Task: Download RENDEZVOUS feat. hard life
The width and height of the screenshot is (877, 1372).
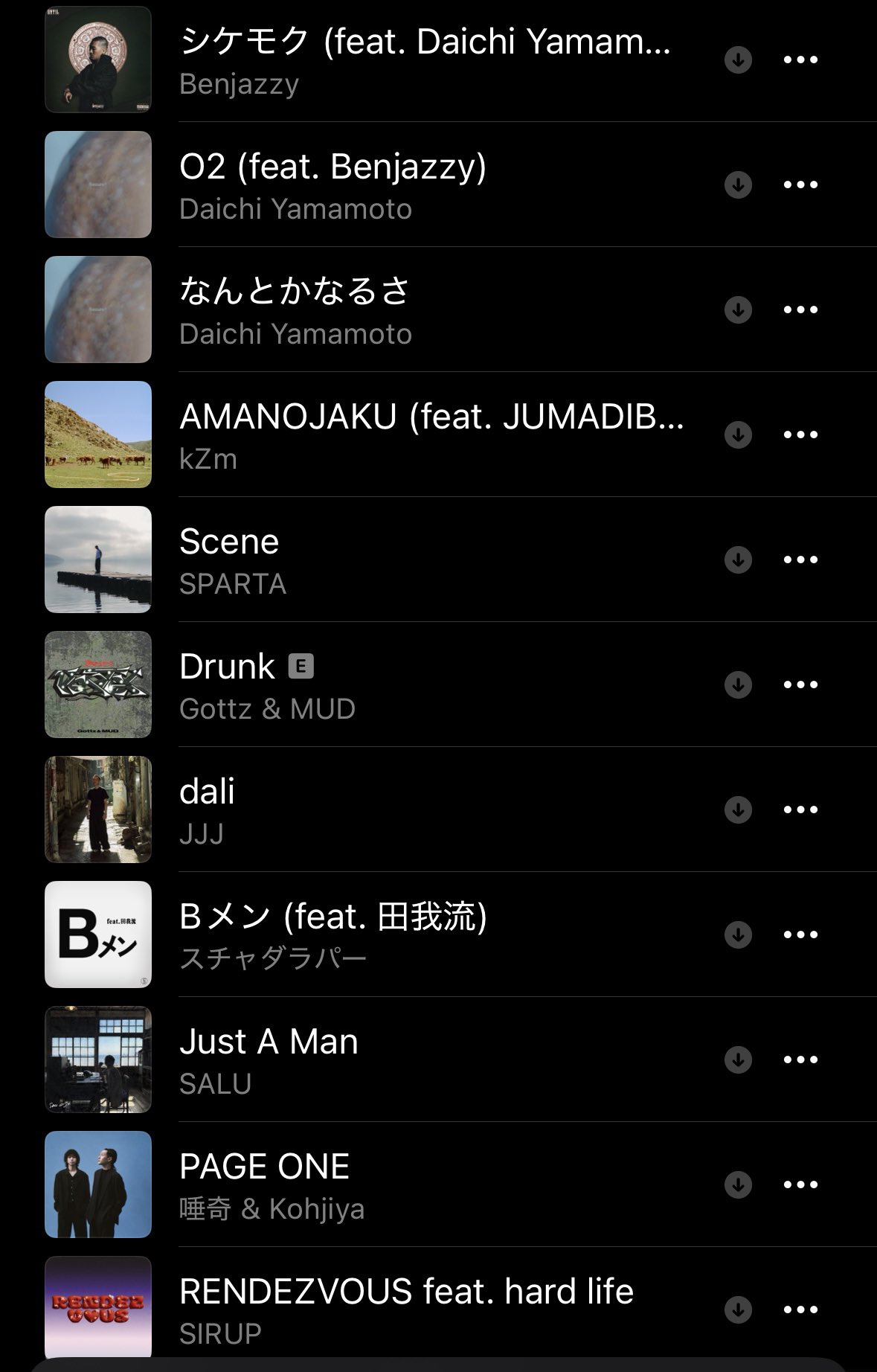Action: (738, 1310)
